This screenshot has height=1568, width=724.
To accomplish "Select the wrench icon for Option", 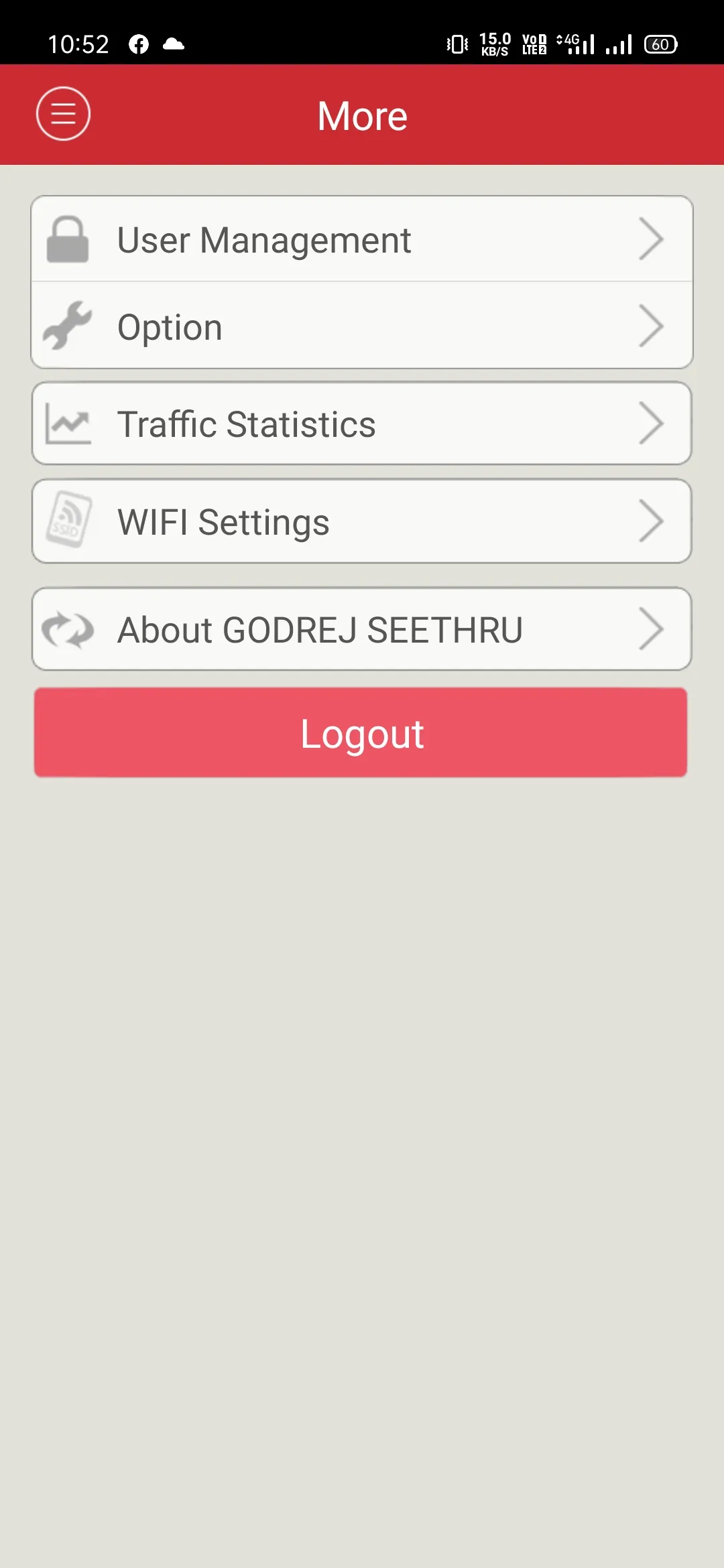I will click(x=68, y=326).
